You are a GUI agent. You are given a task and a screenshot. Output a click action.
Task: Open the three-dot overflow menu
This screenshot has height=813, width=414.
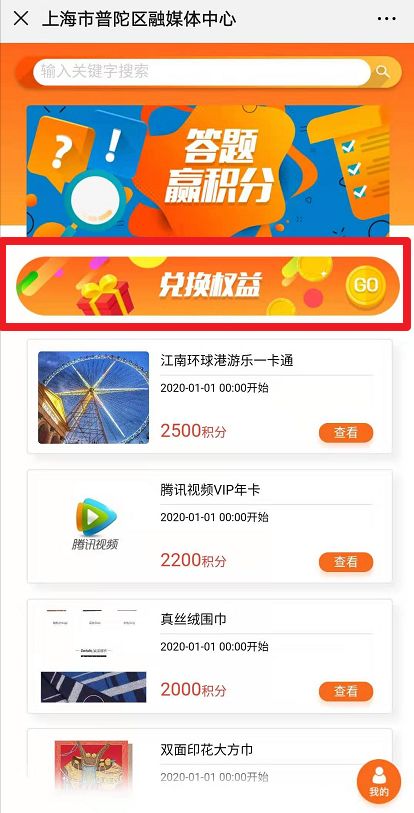(x=387, y=19)
